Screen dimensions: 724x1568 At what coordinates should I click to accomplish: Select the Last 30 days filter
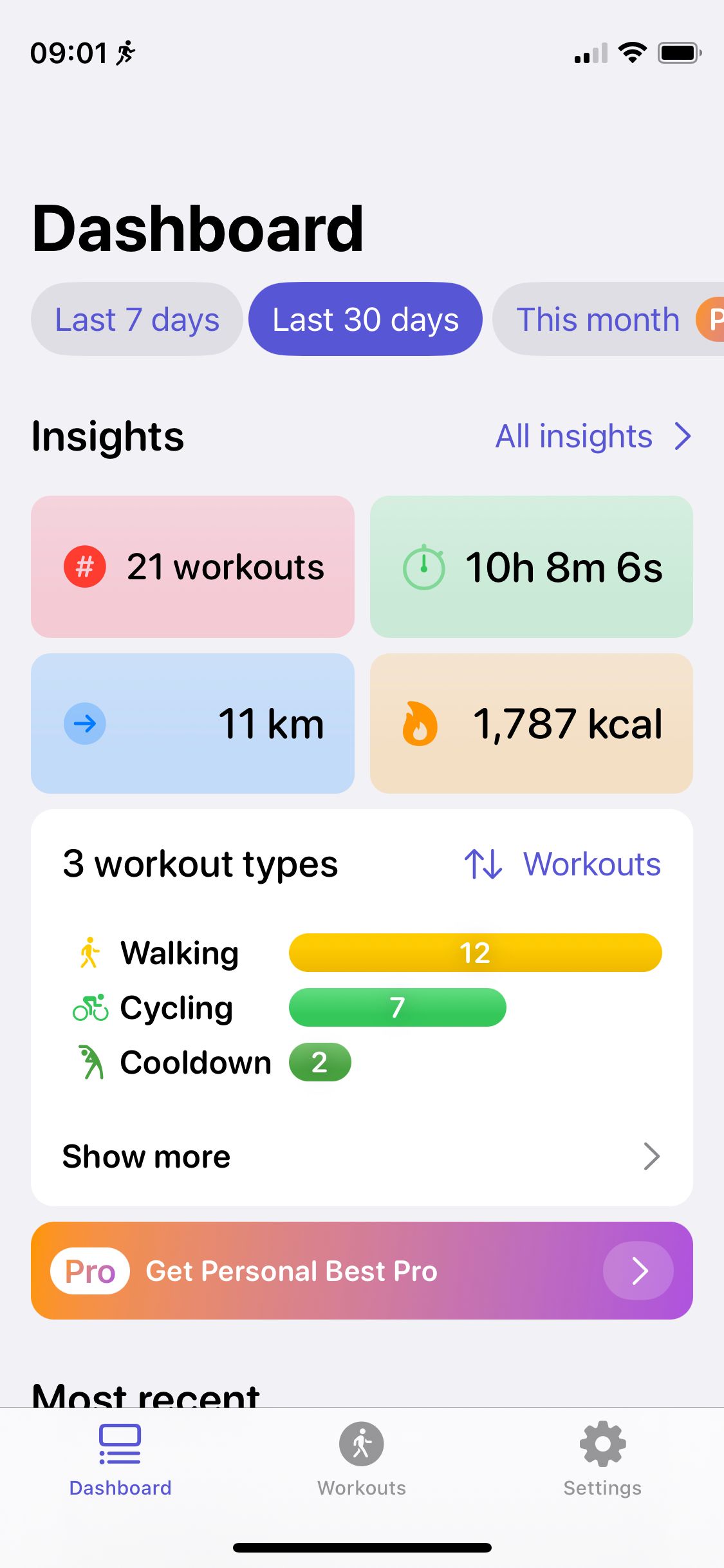pyautogui.click(x=365, y=319)
